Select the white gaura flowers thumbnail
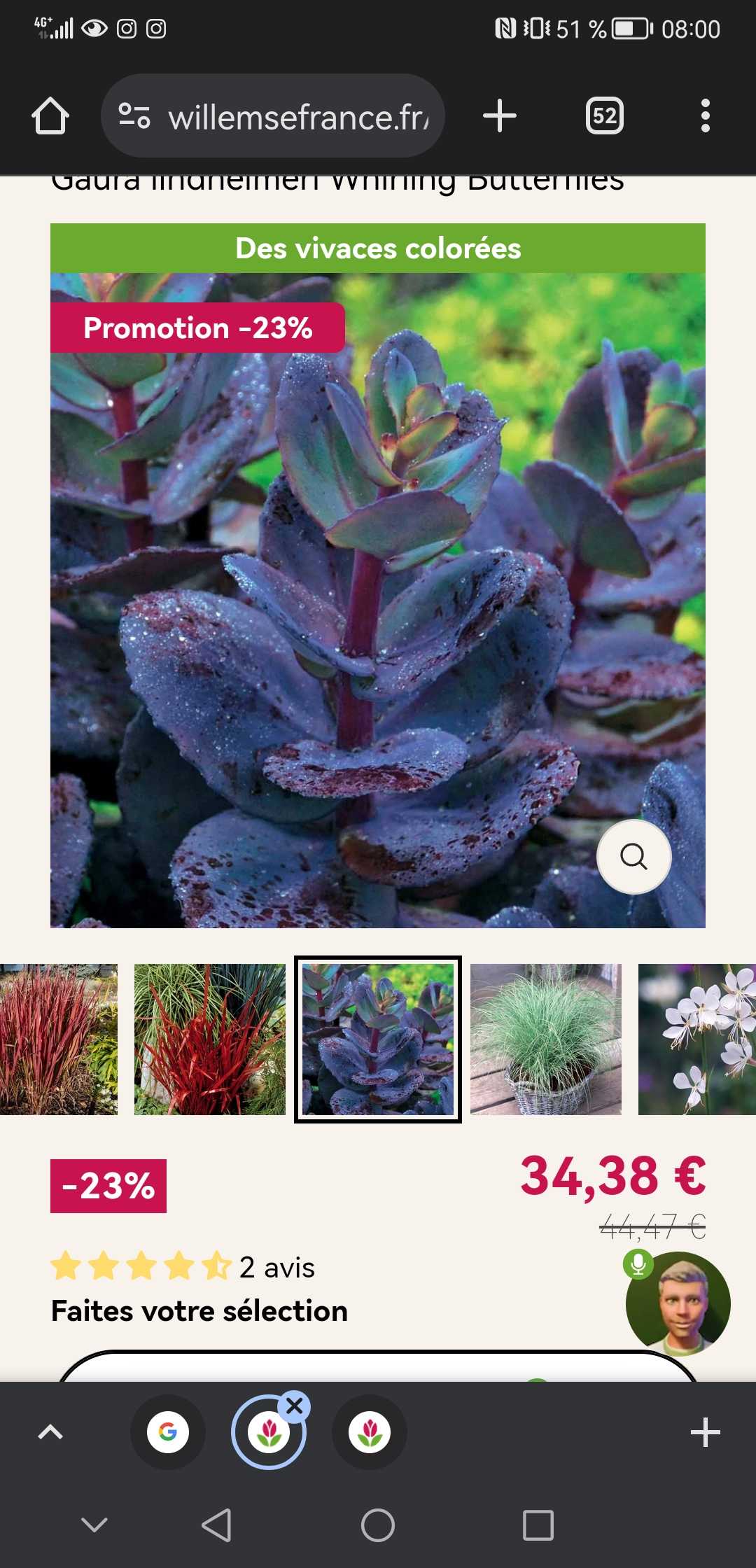The width and height of the screenshot is (756, 1568). (x=697, y=1039)
